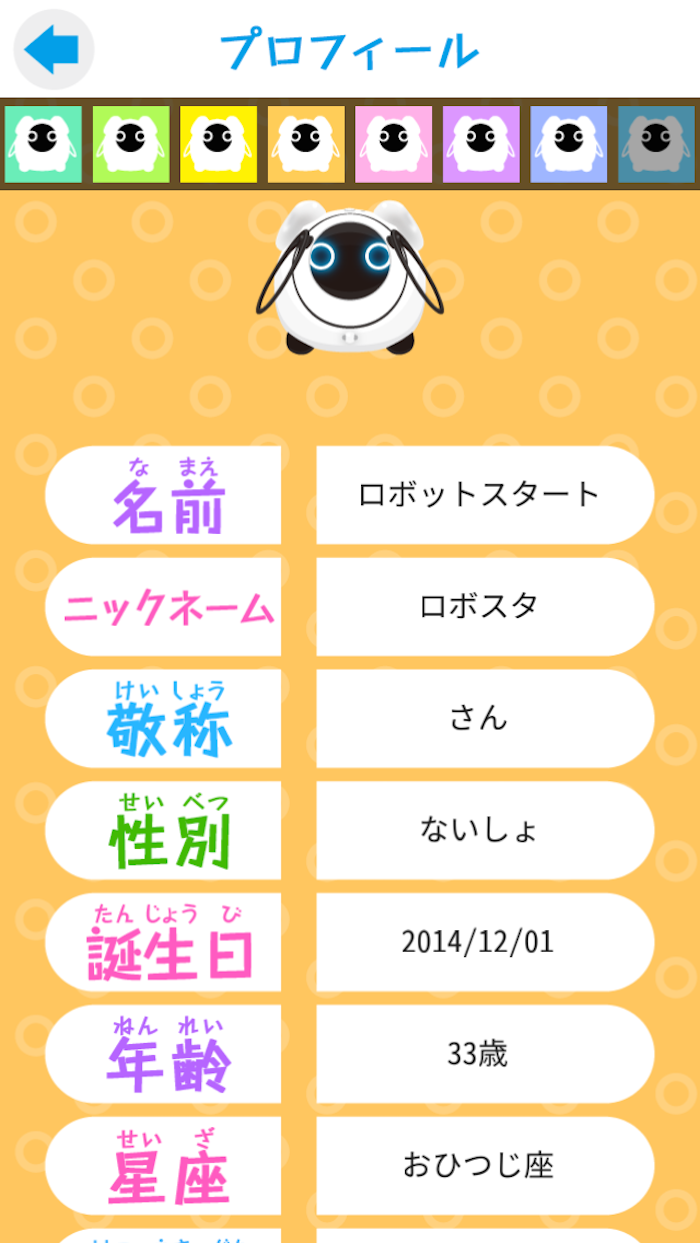This screenshot has height=1243, width=700.
Task: Switch to the orange robot profile
Action: 306,144
